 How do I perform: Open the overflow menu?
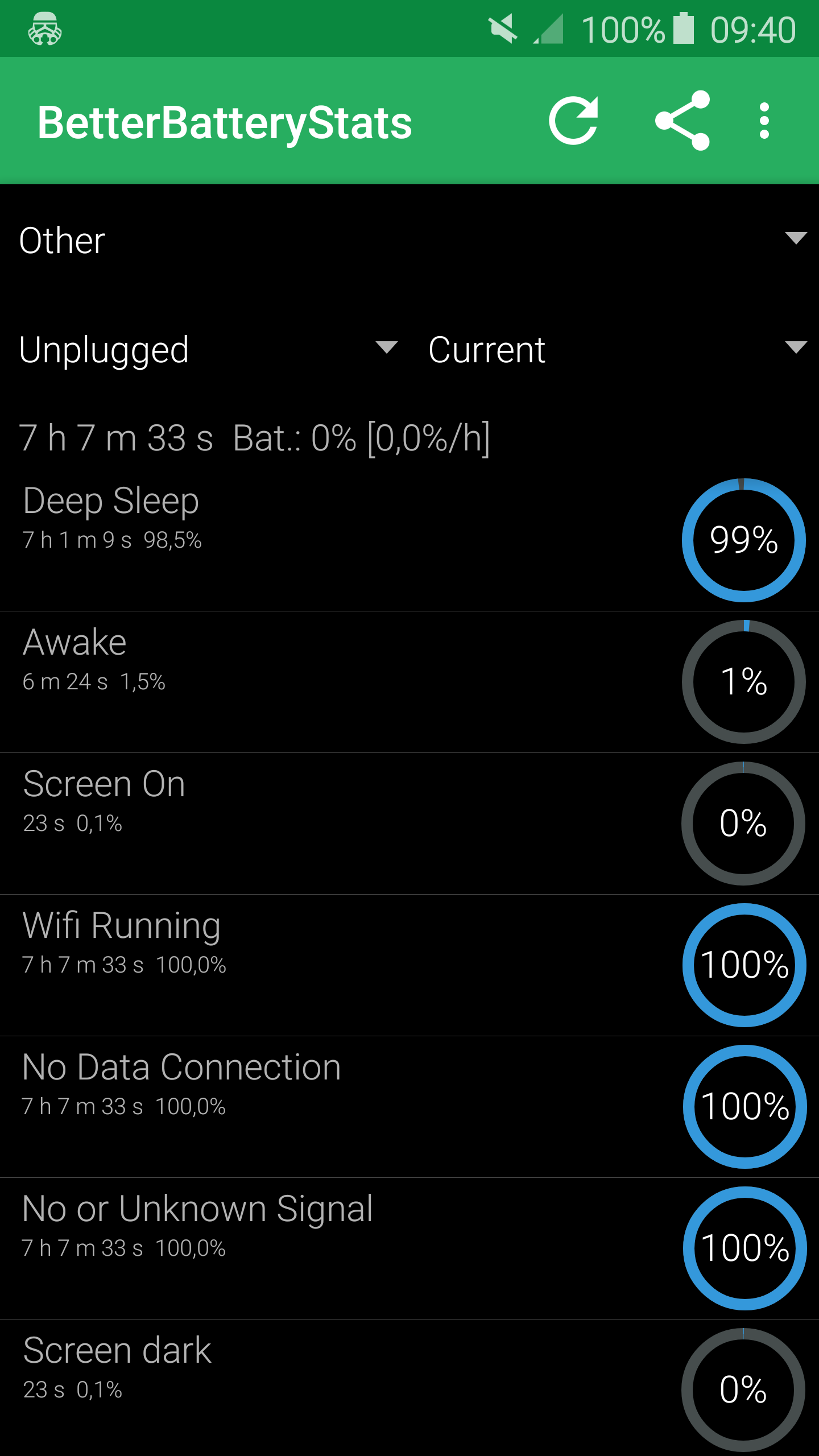click(x=764, y=121)
